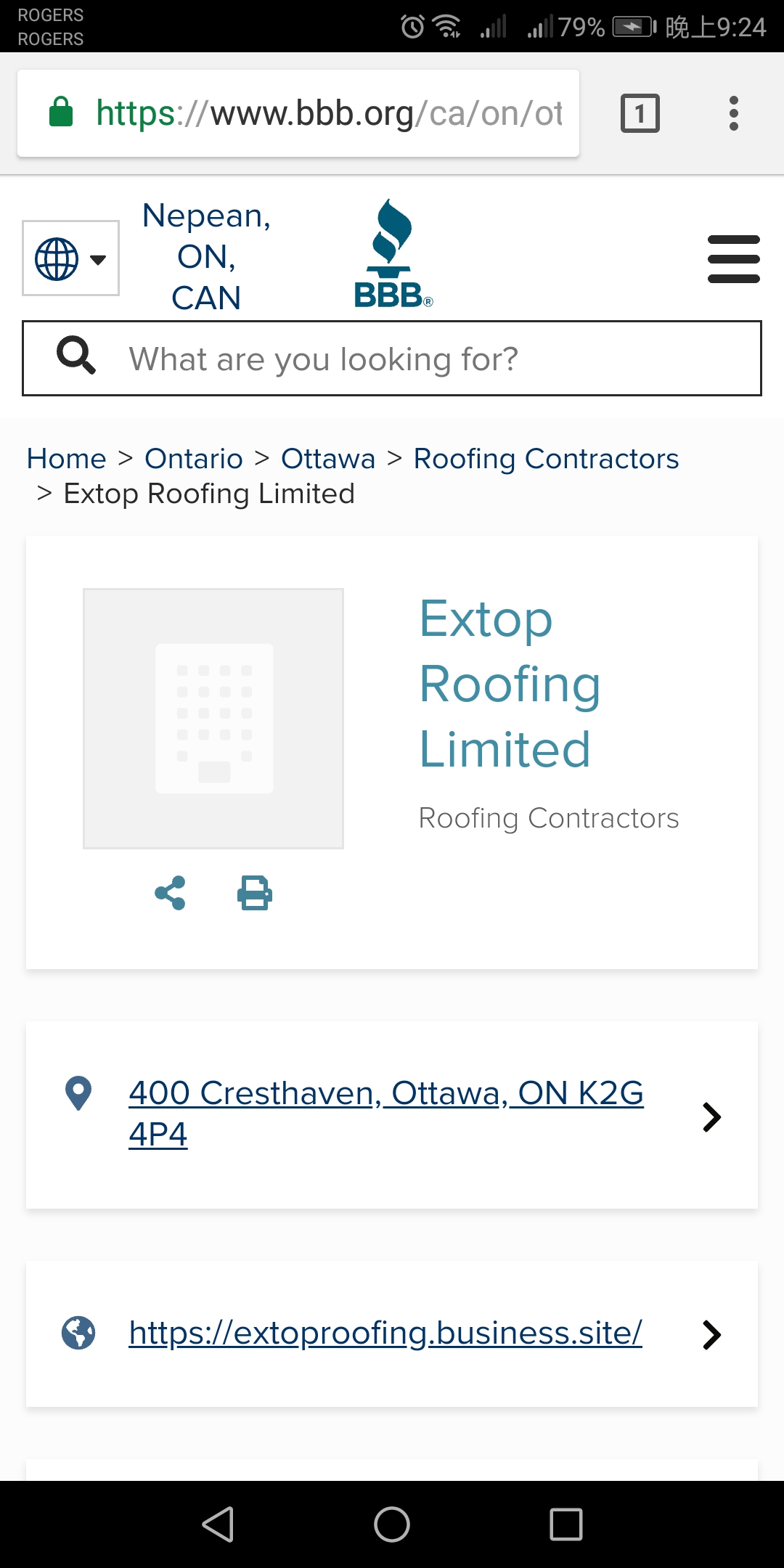Screen dimensions: 784x1568
Task: Open the Ottawa breadcrumb link
Action: tap(328, 459)
